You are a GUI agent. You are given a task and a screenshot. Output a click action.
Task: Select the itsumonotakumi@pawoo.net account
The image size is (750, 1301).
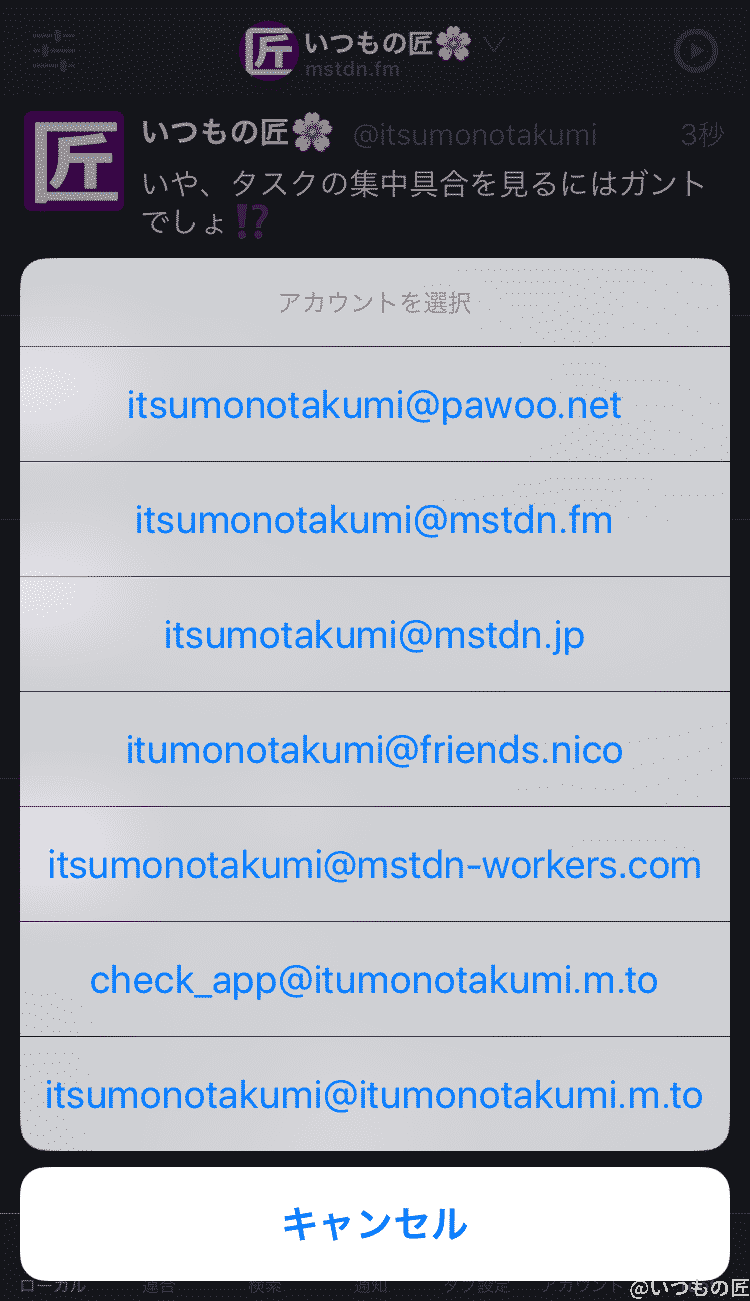tap(374, 405)
